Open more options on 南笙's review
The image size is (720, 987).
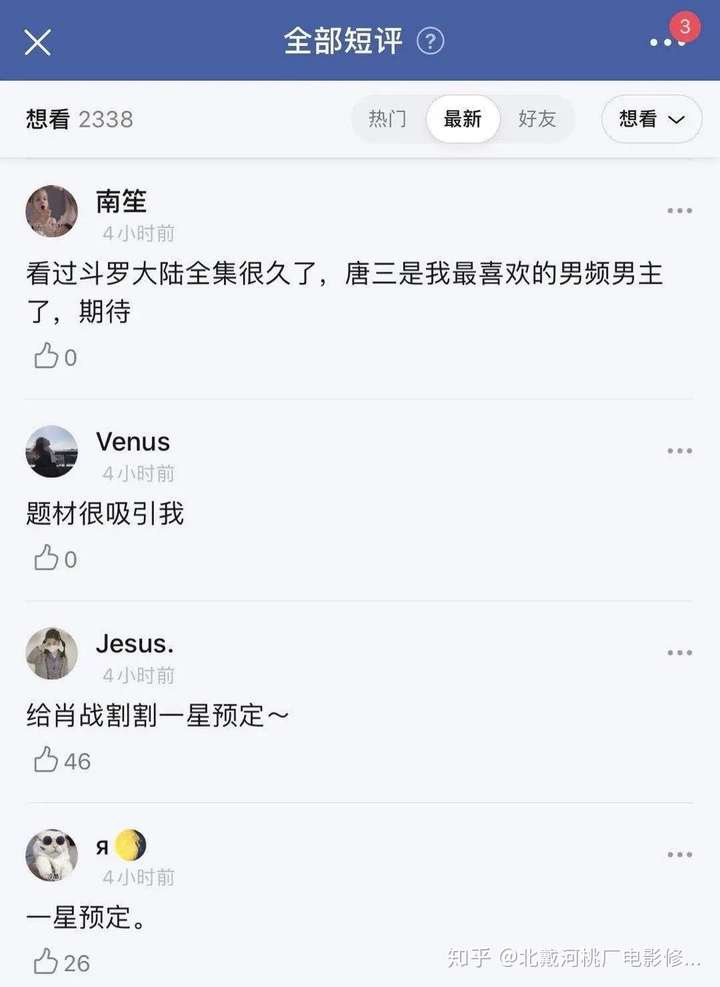680,211
